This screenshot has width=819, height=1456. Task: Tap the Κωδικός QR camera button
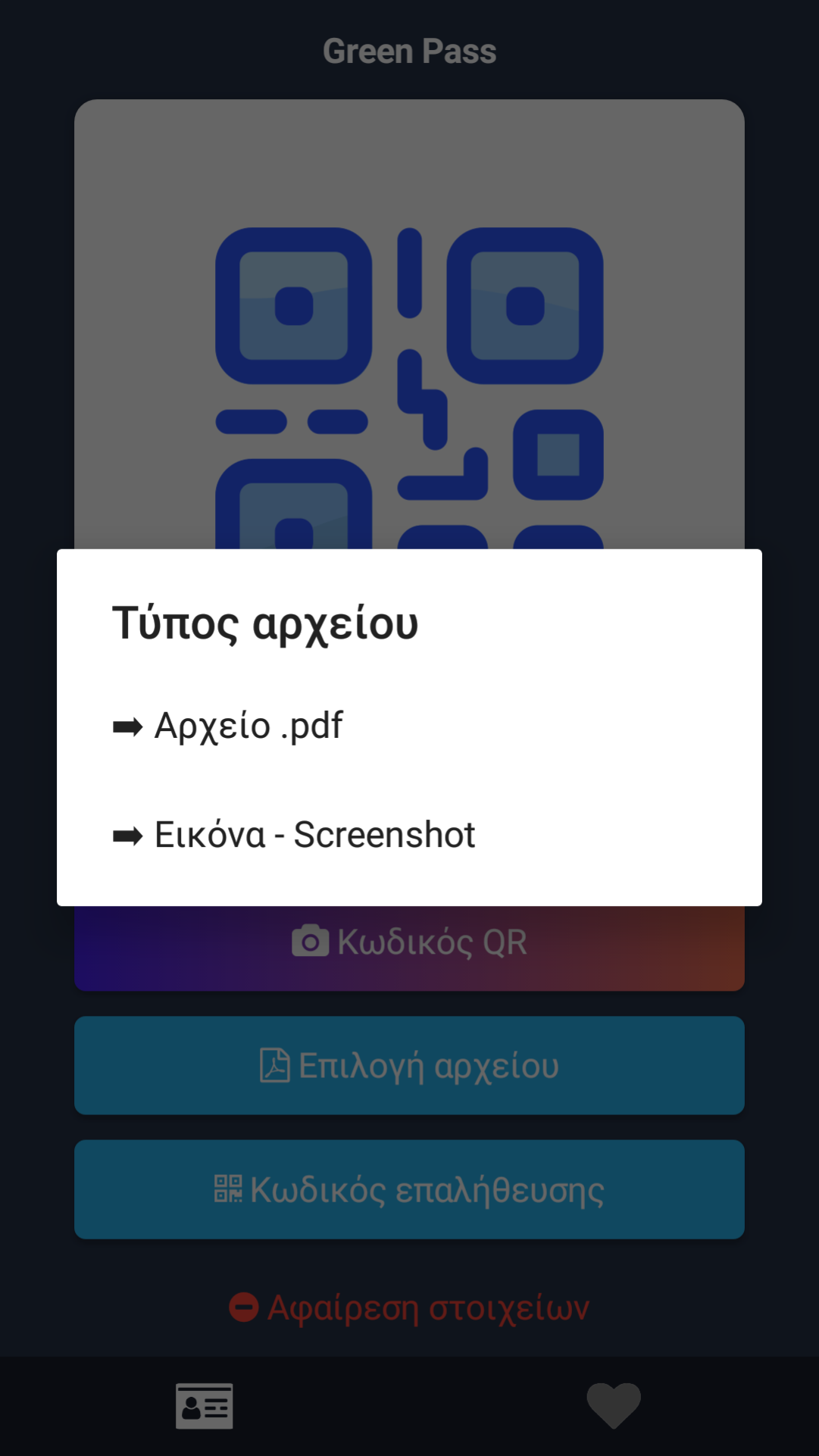tap(409, 947)
